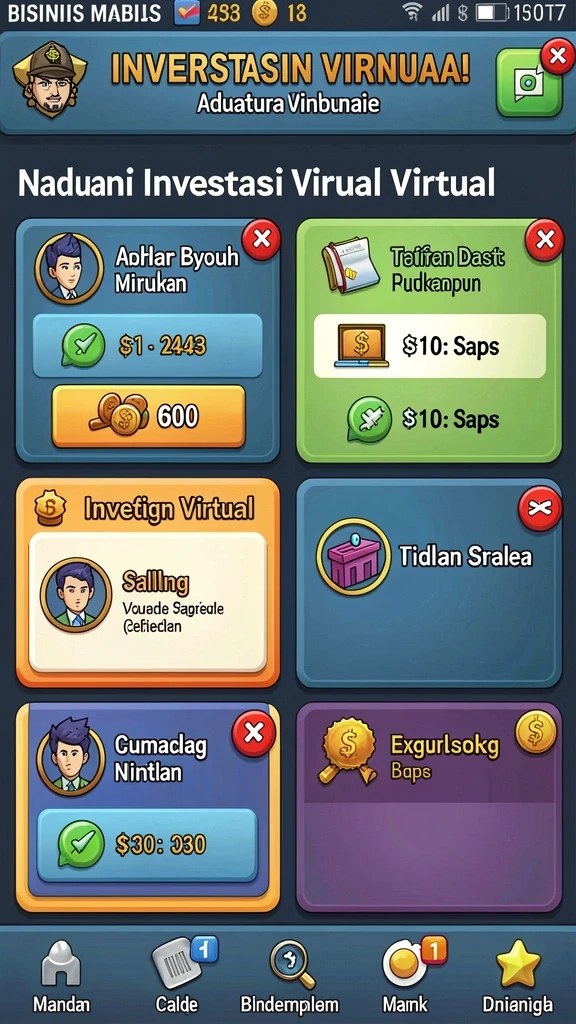
Task: Open the Dnianigla star tab
Action: [x=517, y=976]
